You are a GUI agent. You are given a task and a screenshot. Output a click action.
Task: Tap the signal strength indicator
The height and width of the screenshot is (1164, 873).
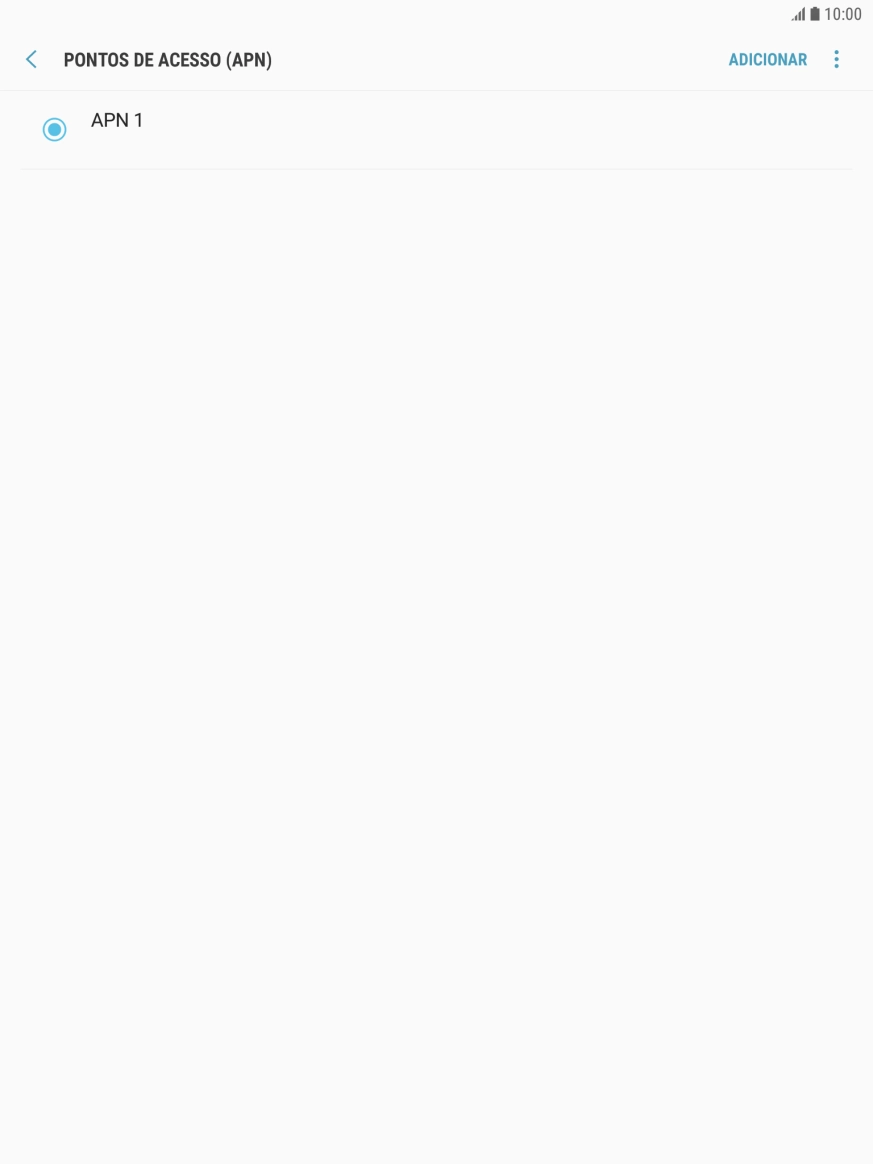point(799,14)
